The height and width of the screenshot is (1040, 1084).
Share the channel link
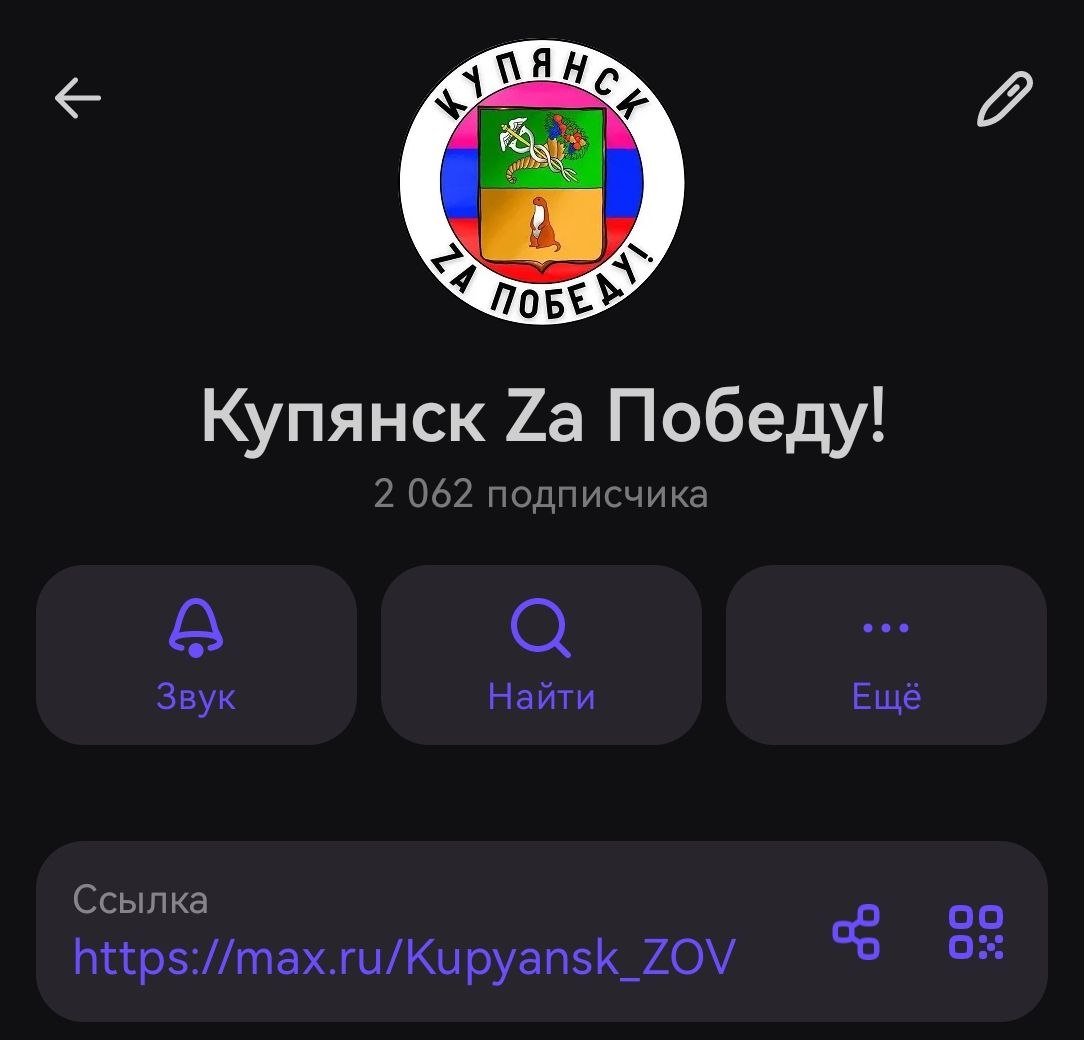click(x=857, y=931)
